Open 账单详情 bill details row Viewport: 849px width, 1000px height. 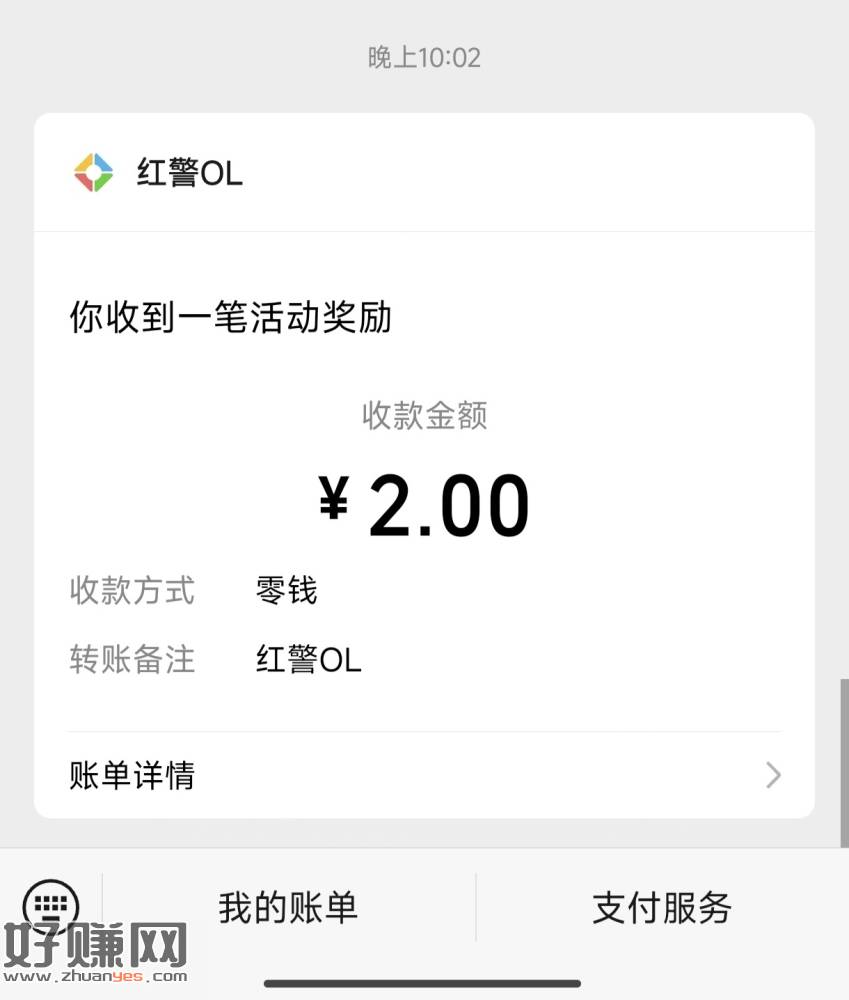pos(424,775)
